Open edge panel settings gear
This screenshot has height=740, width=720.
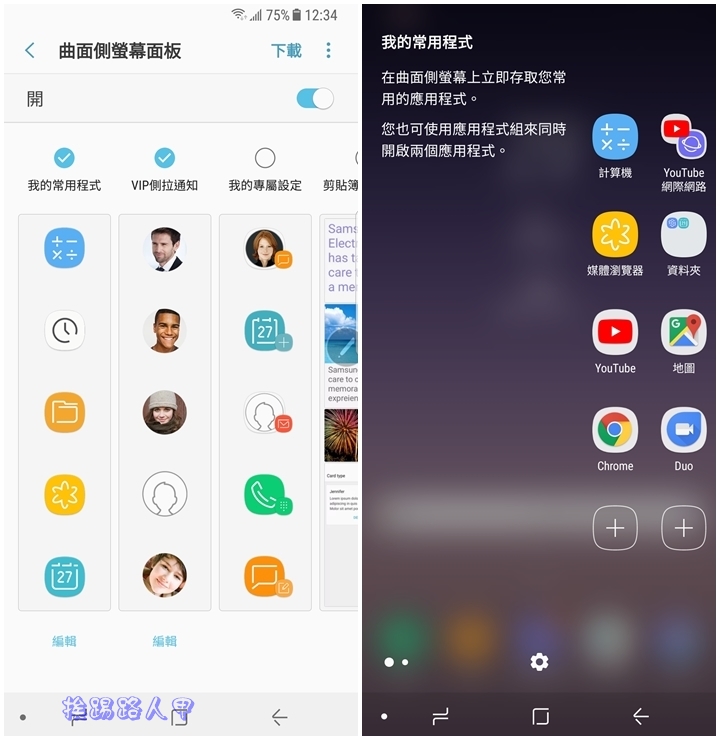click(539, 662)
